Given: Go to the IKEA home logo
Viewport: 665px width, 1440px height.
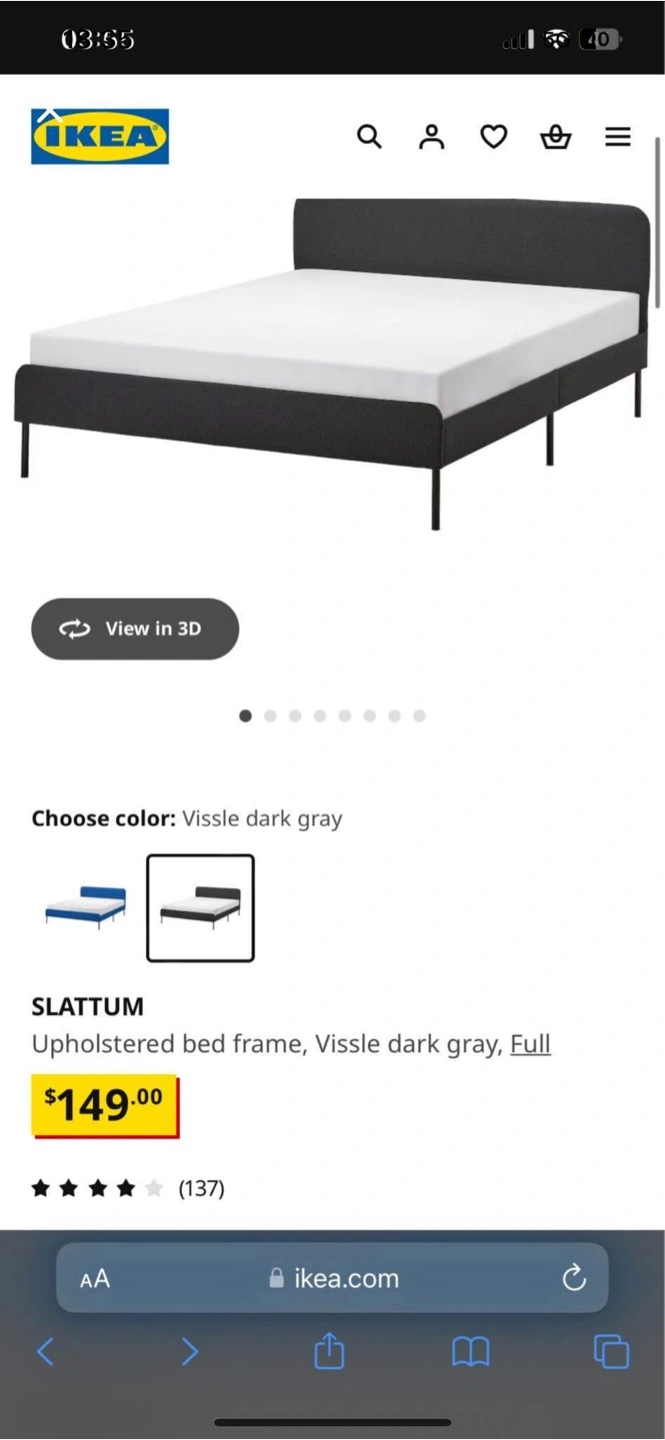Looking at the screenshot, I should [100, 137].
